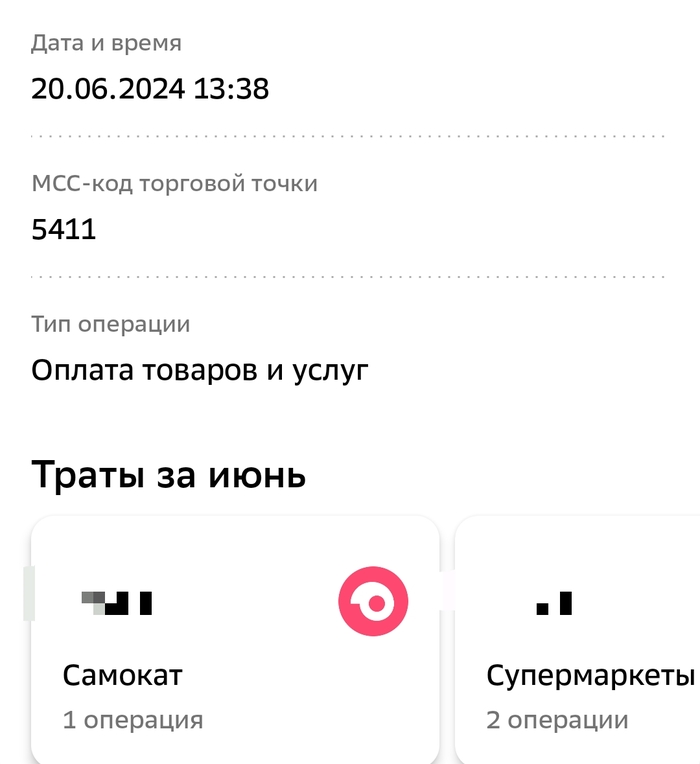
Task: Open the Самокат spending card
Action: 235,645
